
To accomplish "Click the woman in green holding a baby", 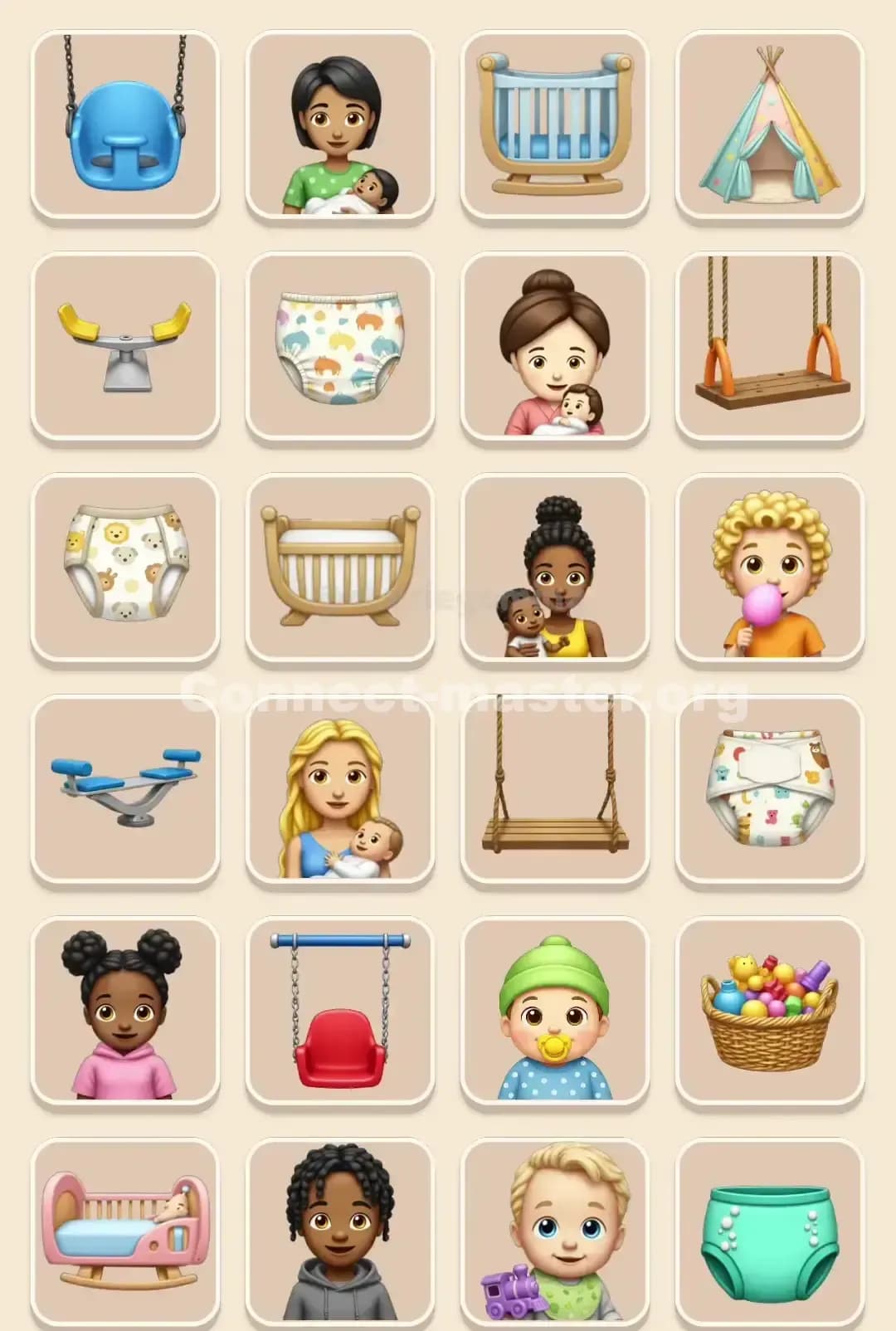I will 338,123.
